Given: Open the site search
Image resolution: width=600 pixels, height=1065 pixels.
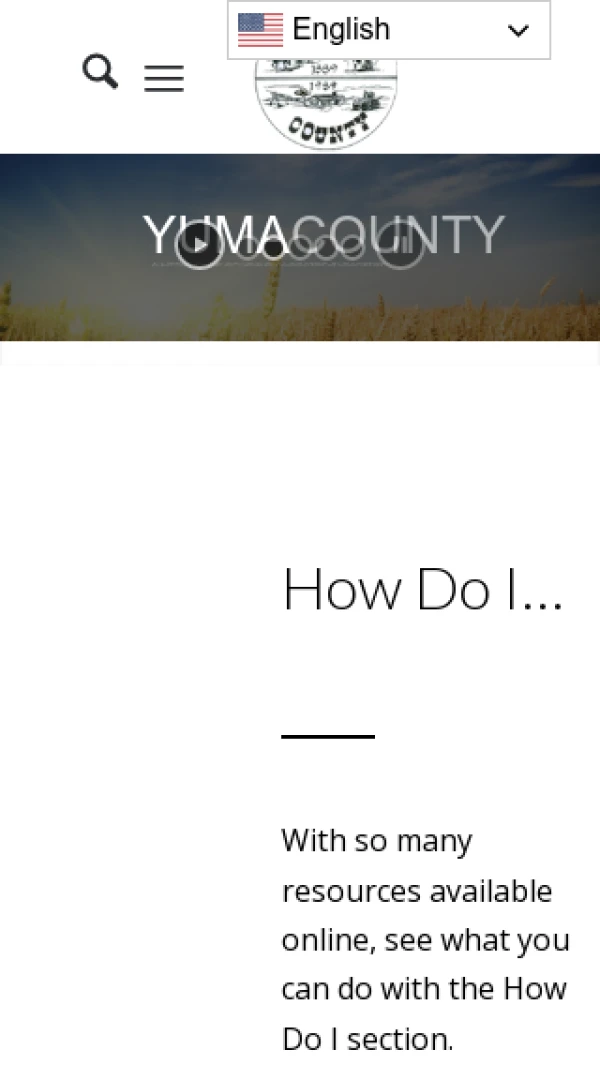Looking at the screenshot, I should 100,72.
